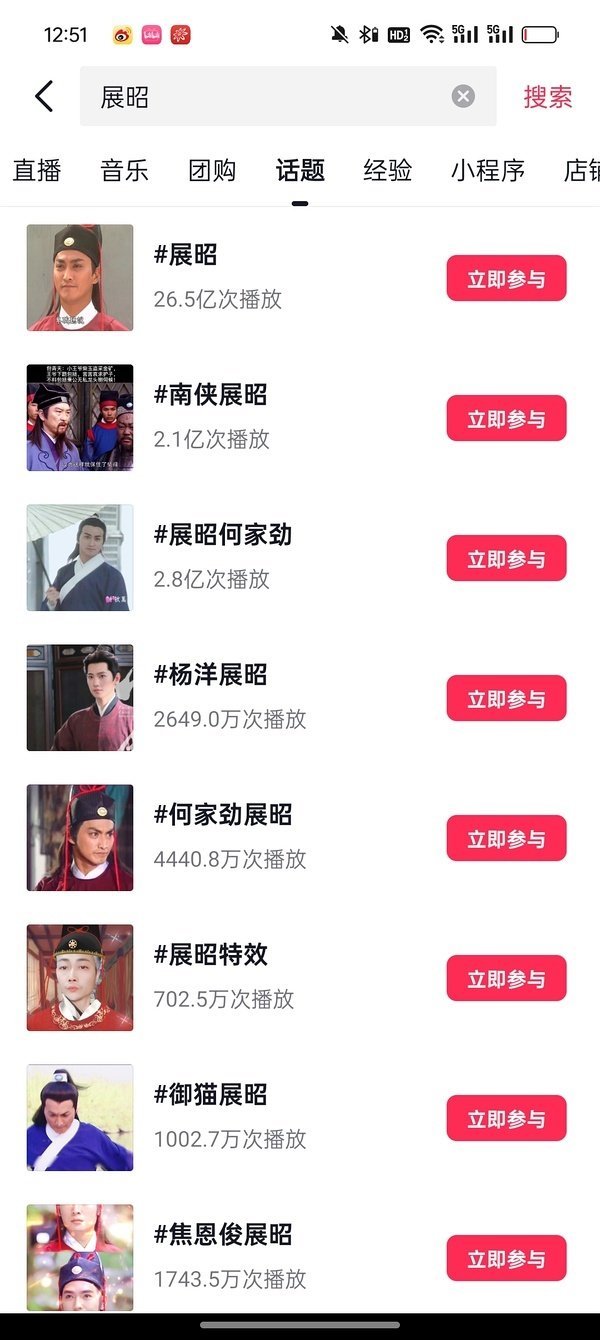Switch to the 直播 tab
Image resolution: width=600 pixels, height=1340 pixels.
pyautogui.click(x=37, y=170)
